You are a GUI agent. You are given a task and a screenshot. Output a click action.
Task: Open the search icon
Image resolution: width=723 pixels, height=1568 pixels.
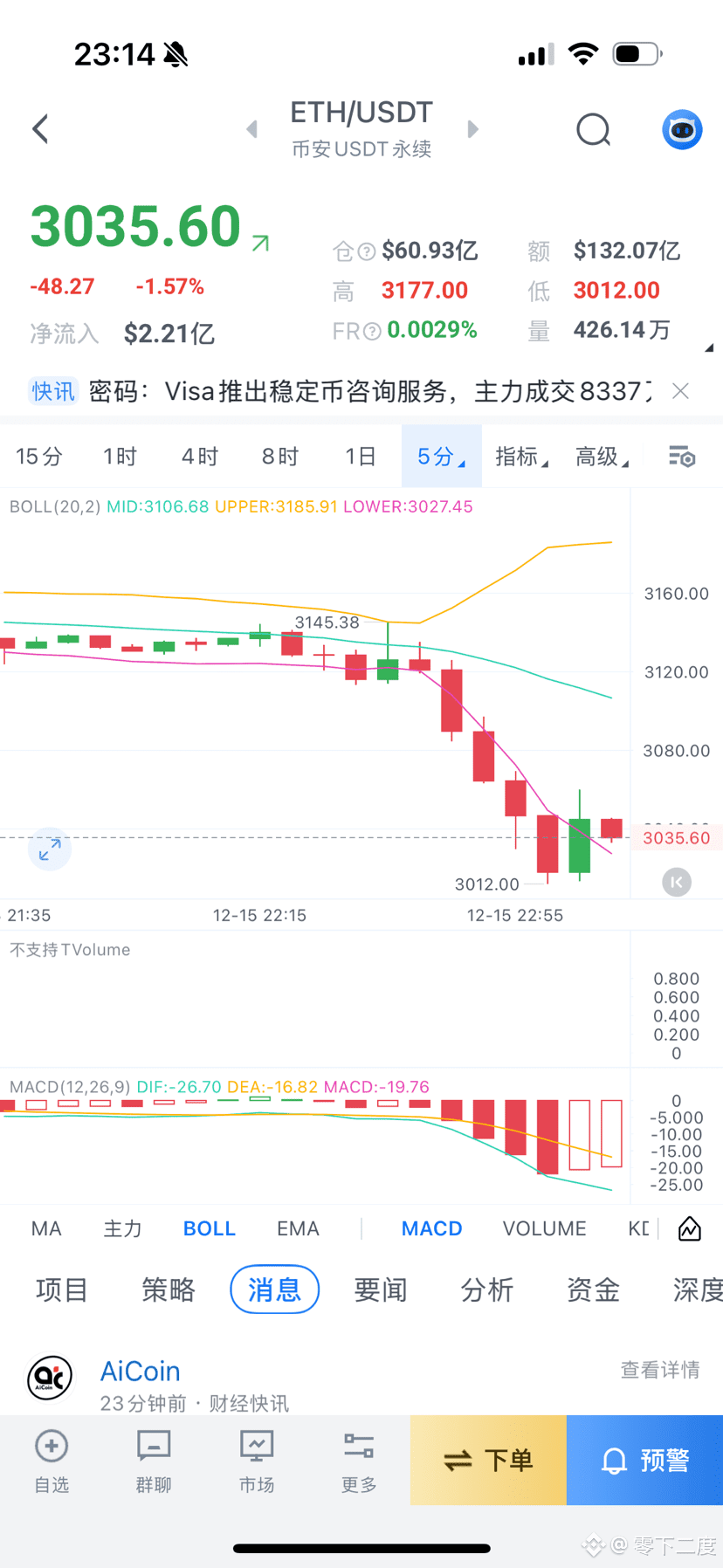[x=593, y=130]
